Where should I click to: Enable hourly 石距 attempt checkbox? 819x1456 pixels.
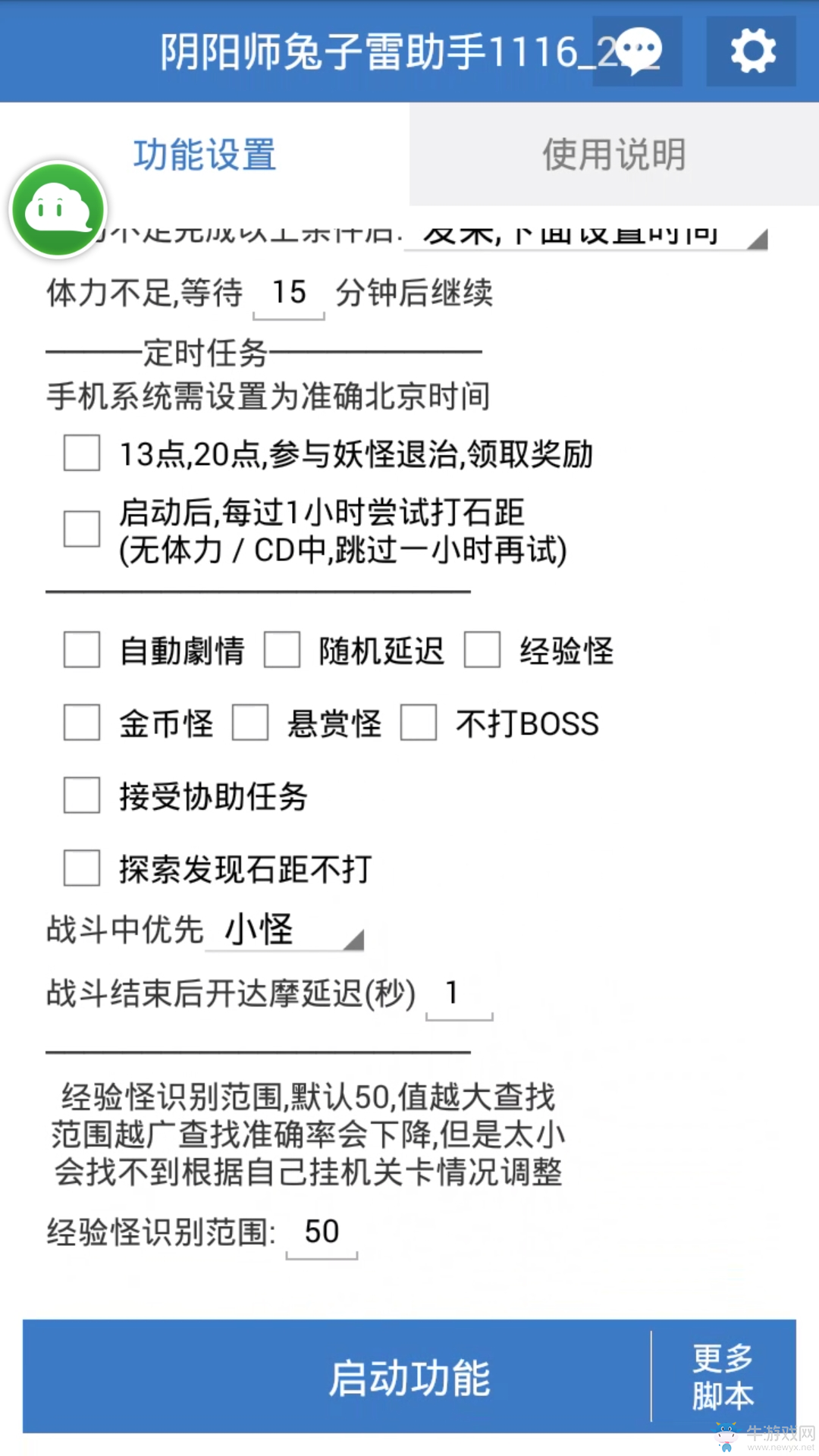click(82, 529)
